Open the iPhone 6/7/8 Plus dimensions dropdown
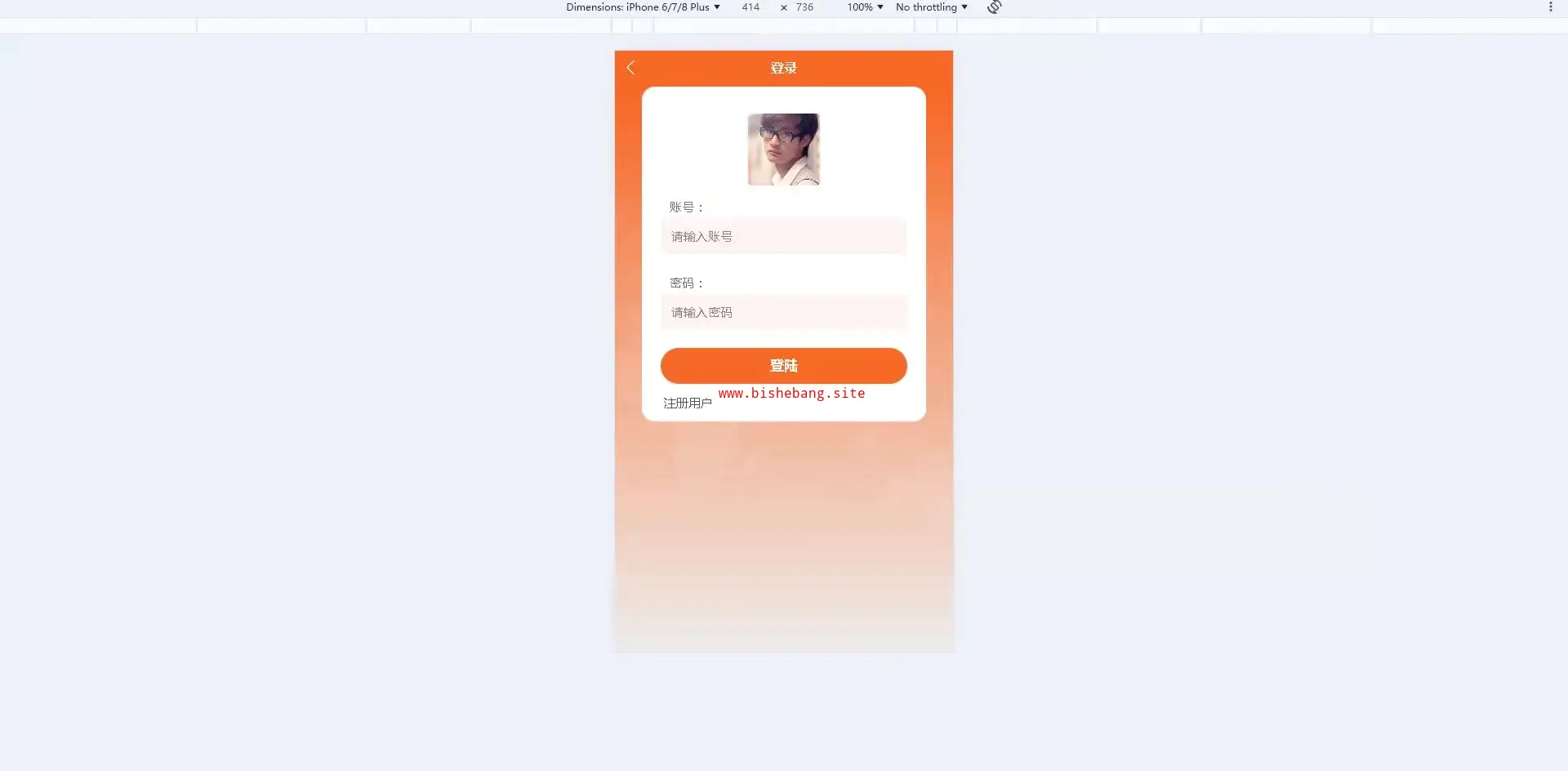The width and height of the screenshot is (1568, 771). (x=644, y=7)
